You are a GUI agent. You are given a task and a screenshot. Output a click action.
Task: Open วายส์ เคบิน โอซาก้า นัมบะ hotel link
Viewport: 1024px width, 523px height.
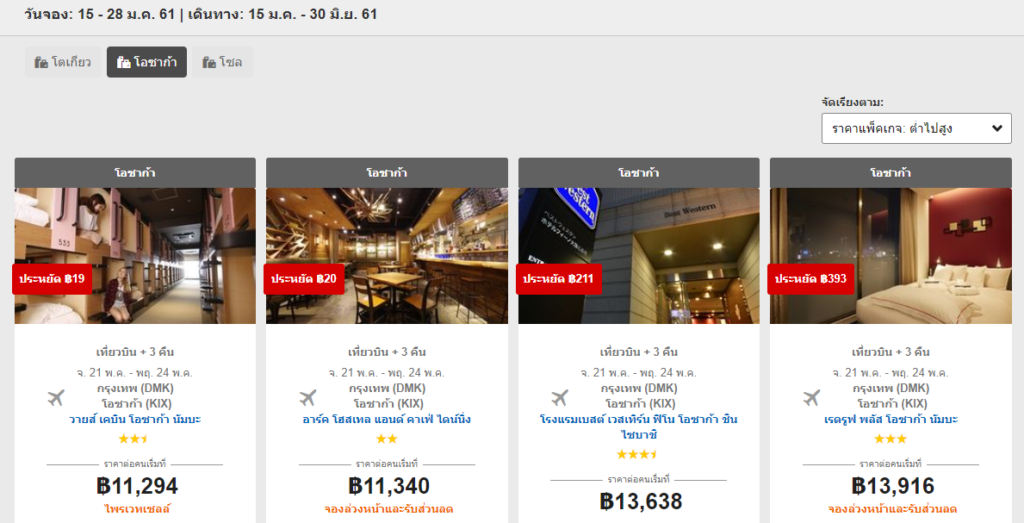[135, 419]
